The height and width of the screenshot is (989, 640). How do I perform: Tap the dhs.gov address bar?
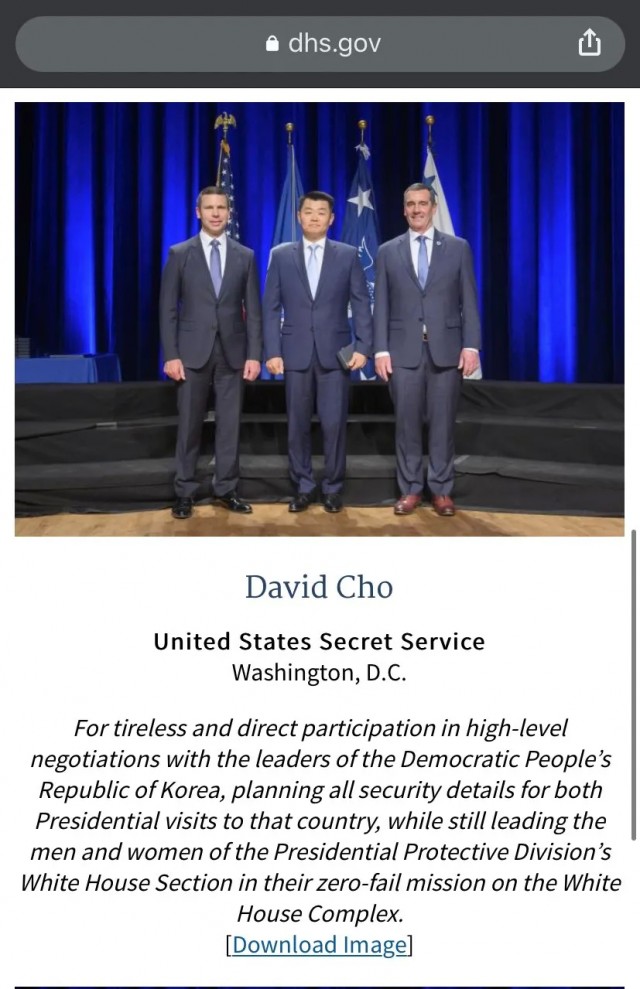coord(320,43)
